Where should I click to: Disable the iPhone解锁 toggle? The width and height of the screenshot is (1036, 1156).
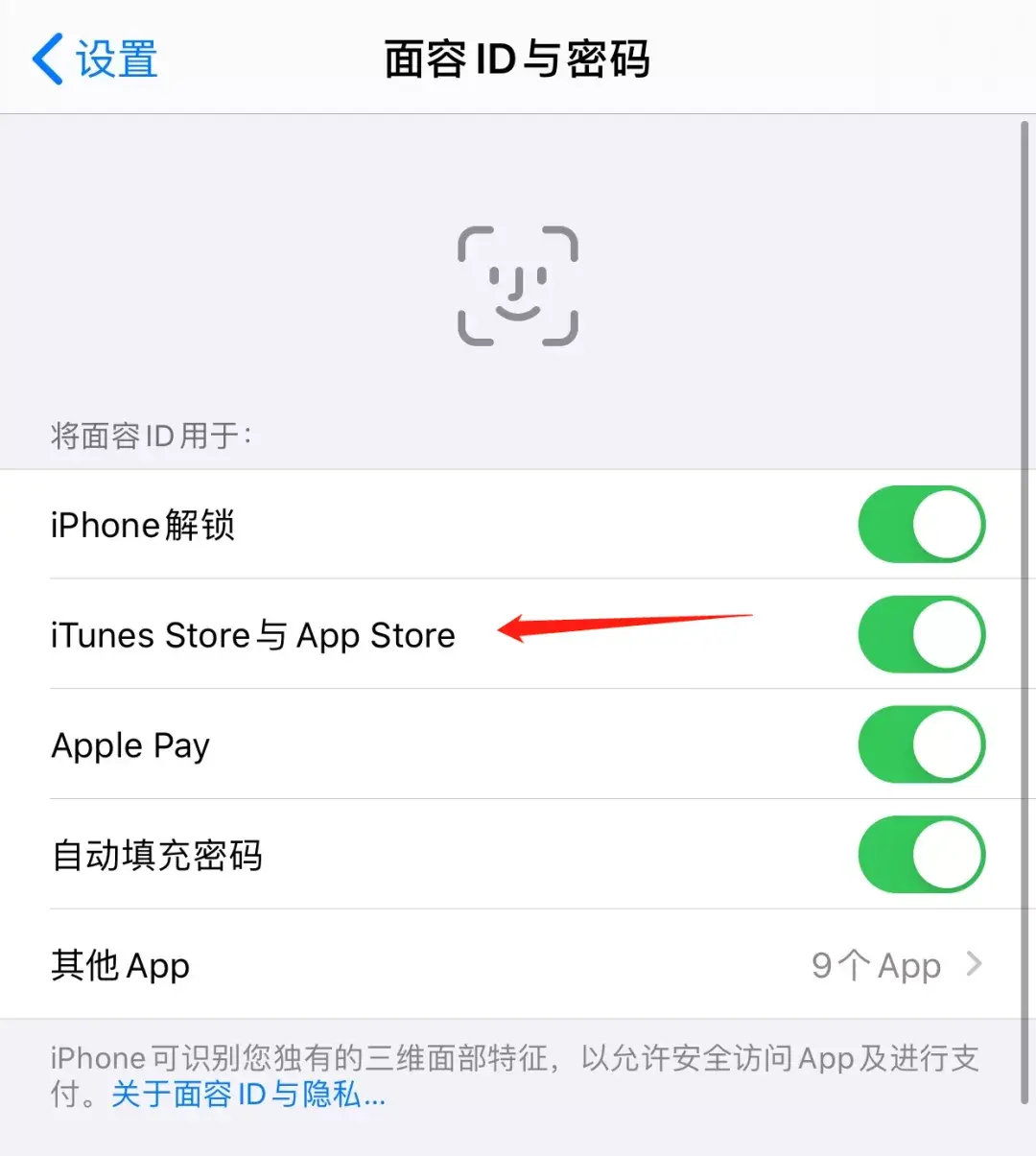(x=921, y=525)
